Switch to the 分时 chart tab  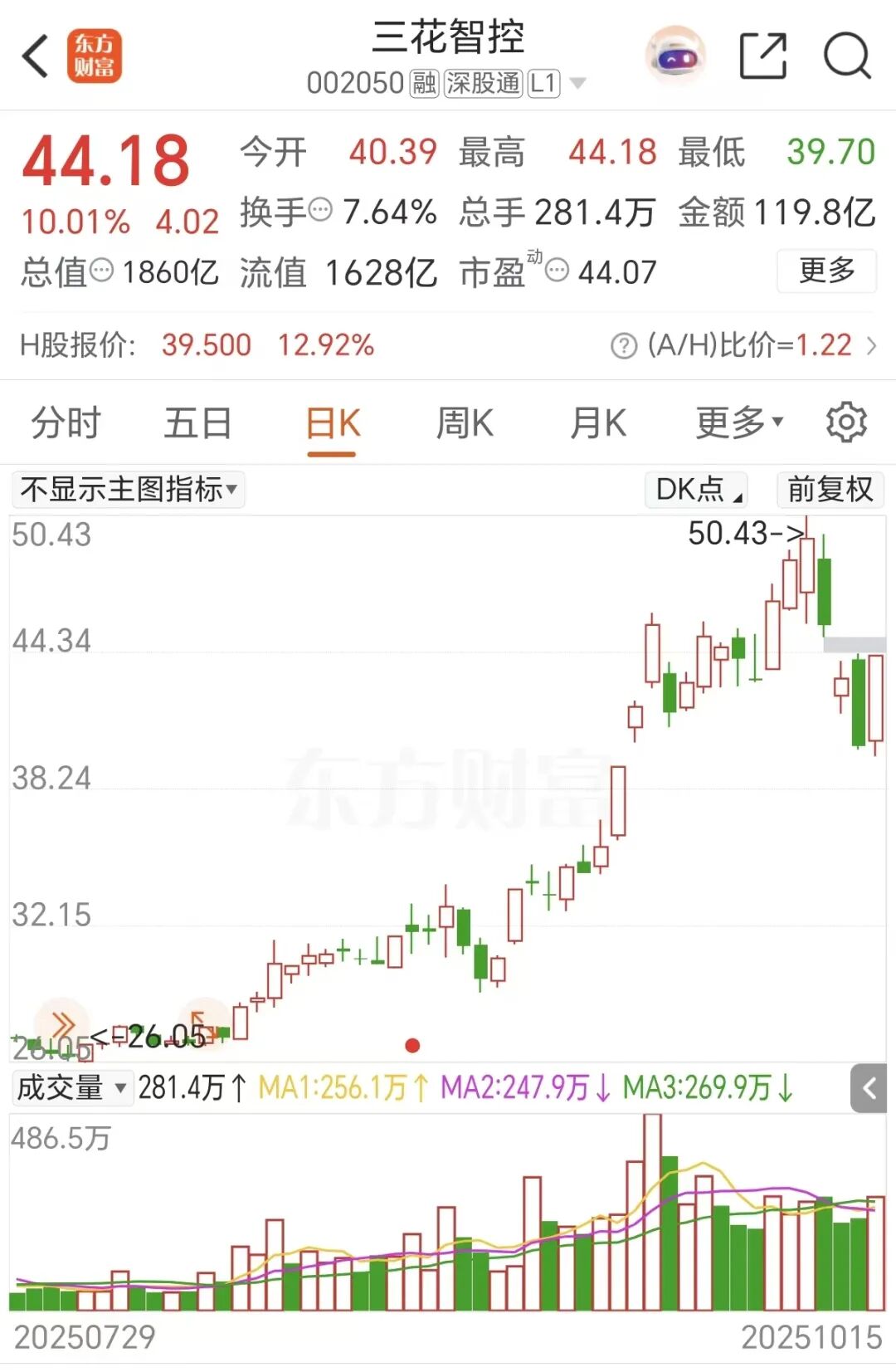[x=66, y=423]
